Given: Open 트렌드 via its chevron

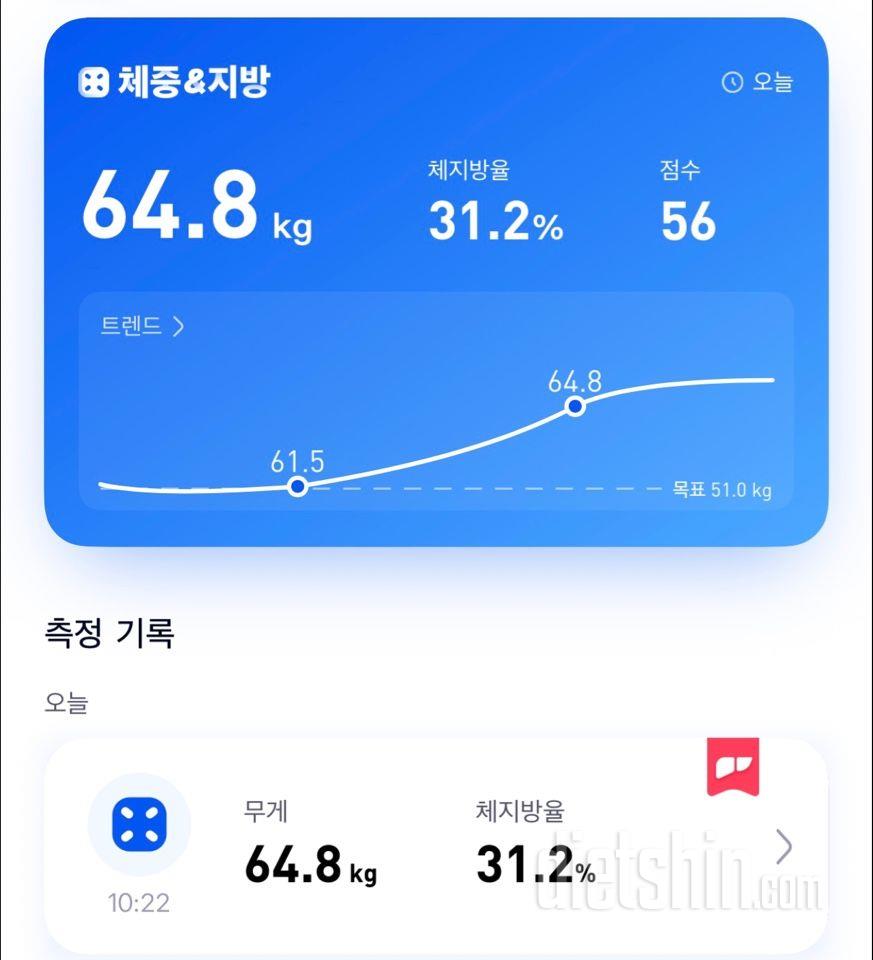Looking at the screenshot, I should (176, 326).
